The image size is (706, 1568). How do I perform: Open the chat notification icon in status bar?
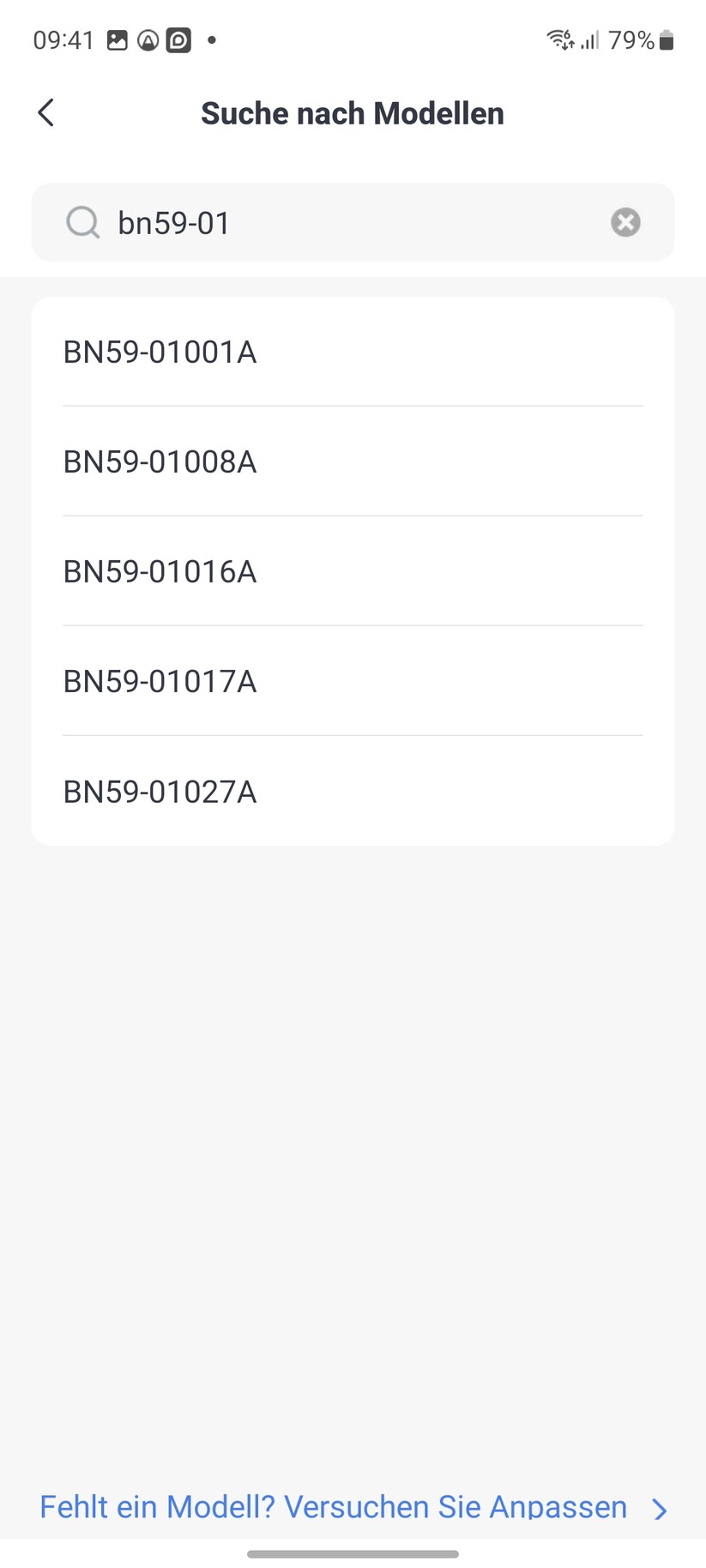pos(179,39)
